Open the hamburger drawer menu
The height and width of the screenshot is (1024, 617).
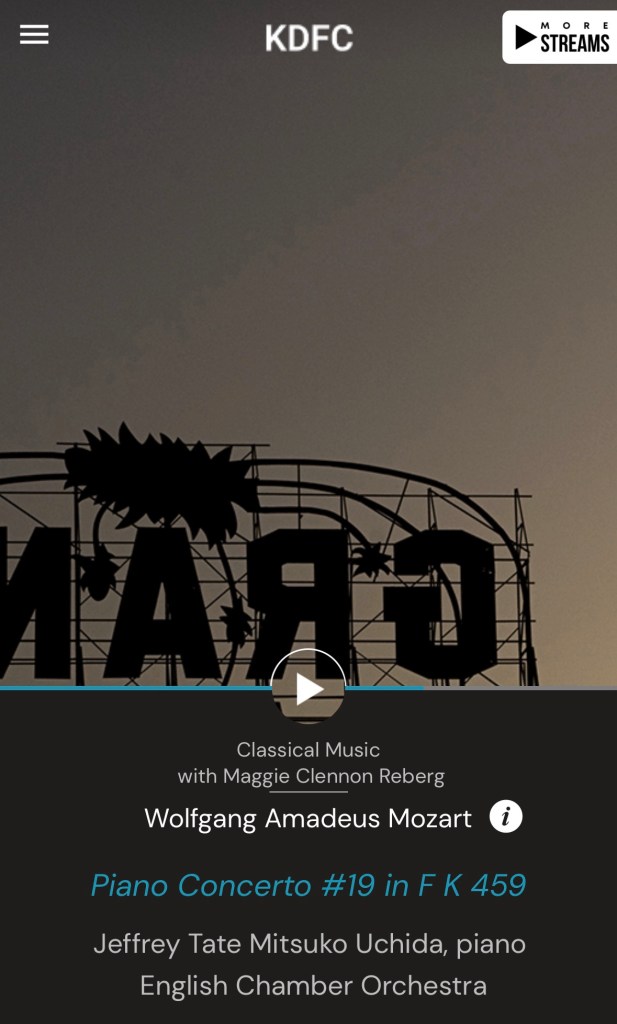pyautogui.click(x=34, y=35)
